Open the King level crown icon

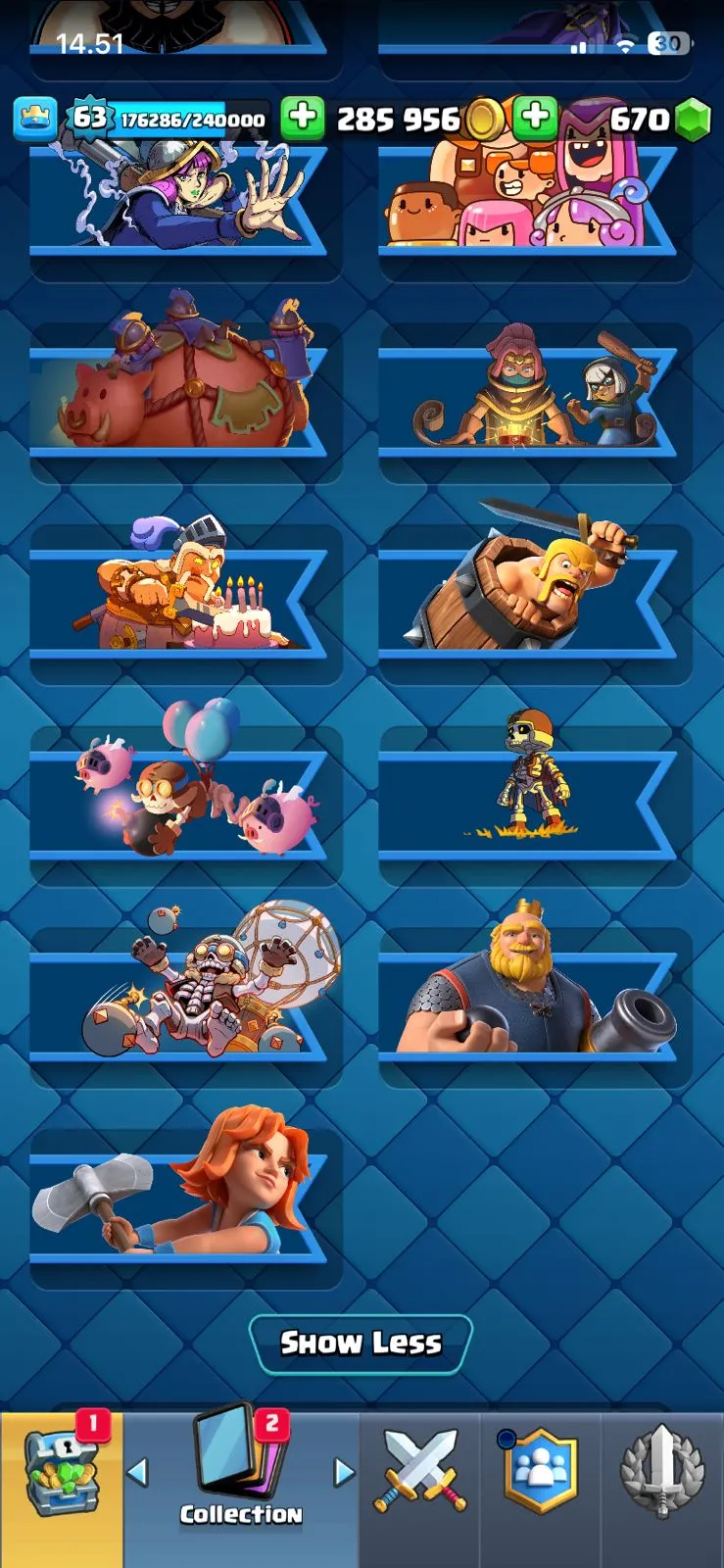34,119
